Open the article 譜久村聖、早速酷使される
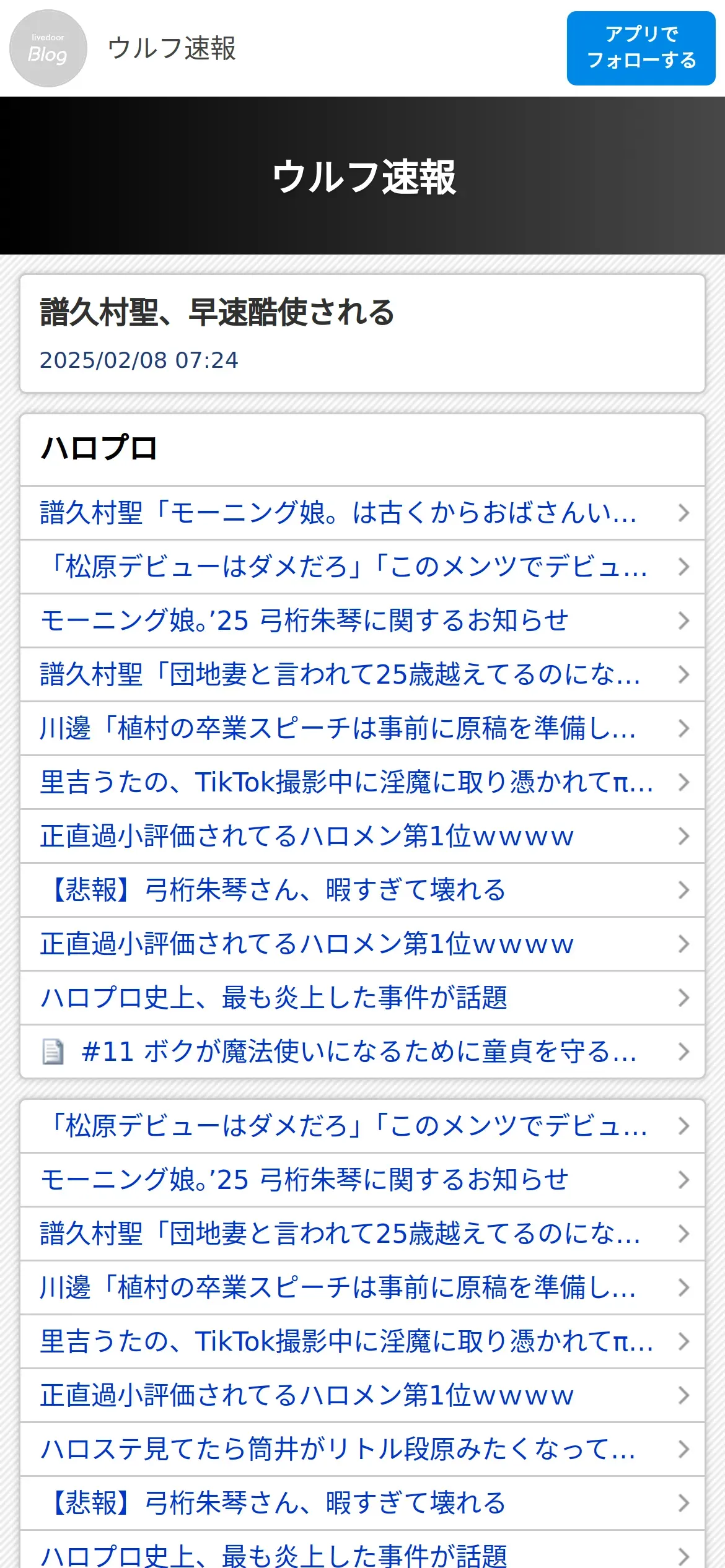This screenshot has width=725, height=1568. coord(217,312)
